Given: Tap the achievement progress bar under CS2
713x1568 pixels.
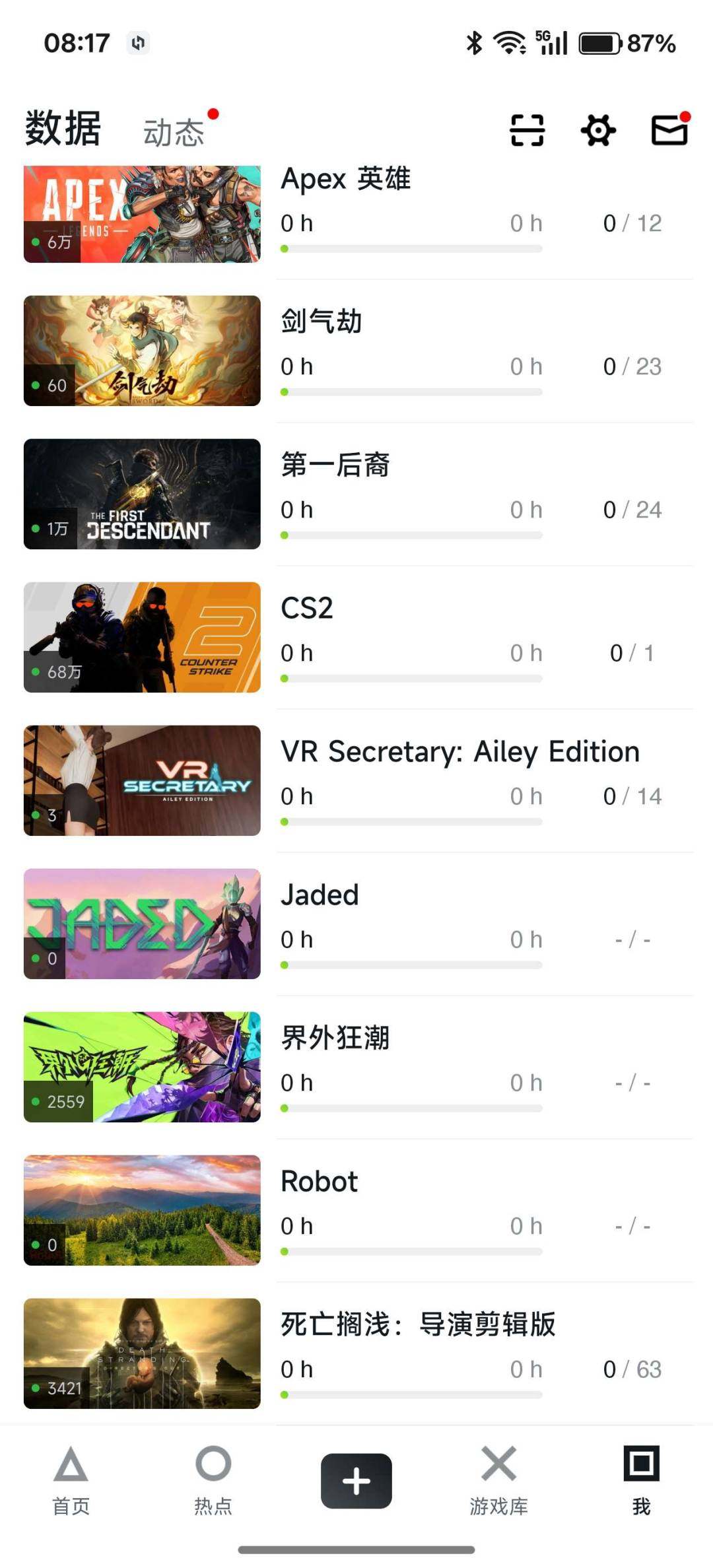Looking at the screenshot, I should pos(411,678).
